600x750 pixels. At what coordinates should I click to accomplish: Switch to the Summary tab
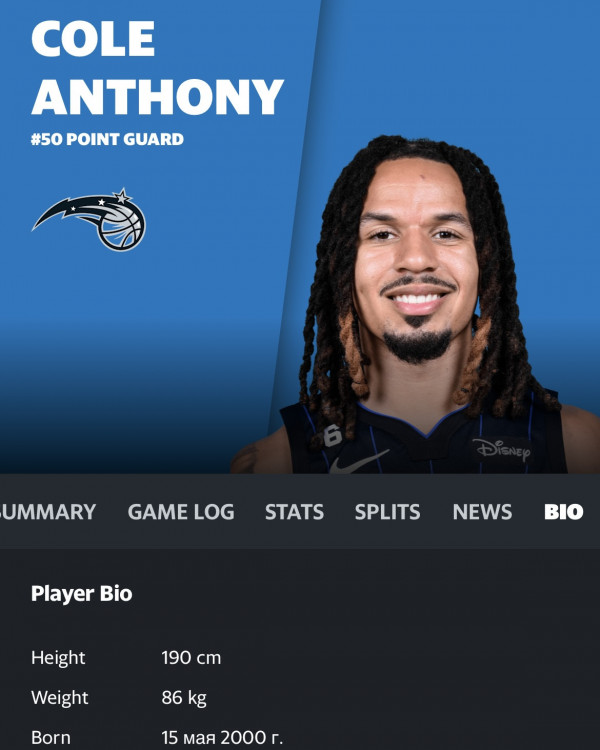point(48,512)
